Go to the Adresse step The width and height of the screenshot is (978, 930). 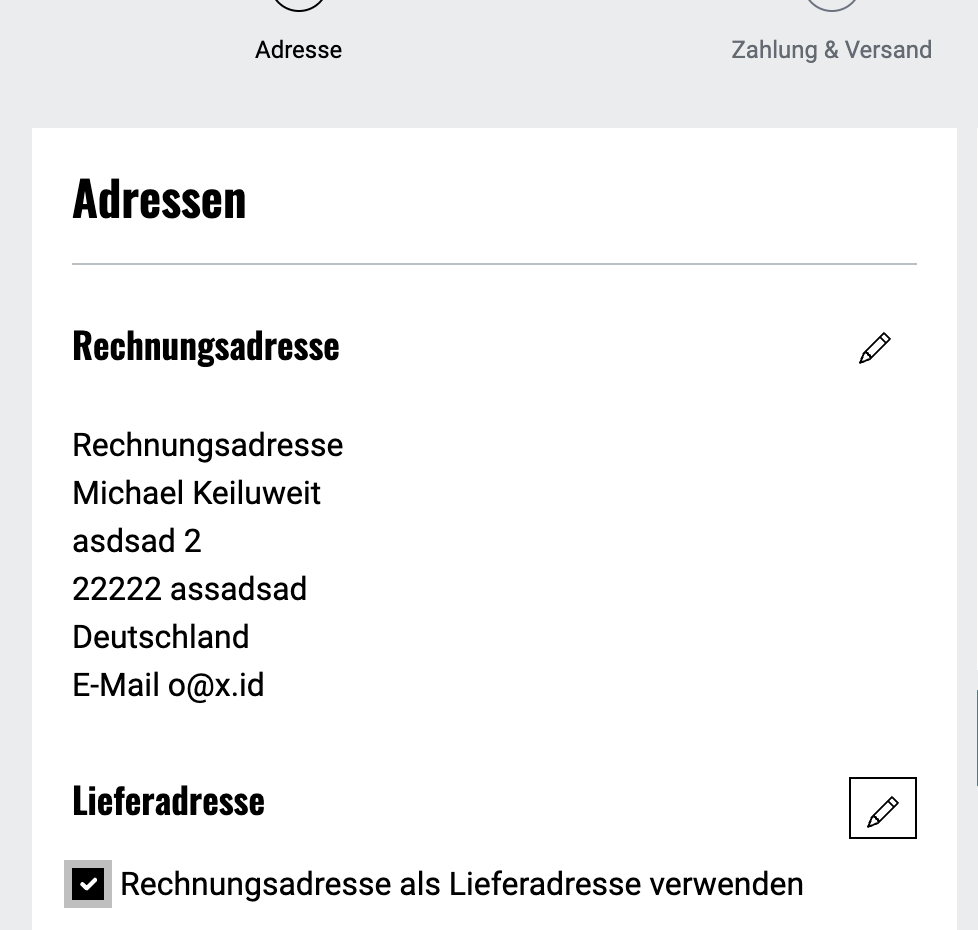tap(298, 49)
